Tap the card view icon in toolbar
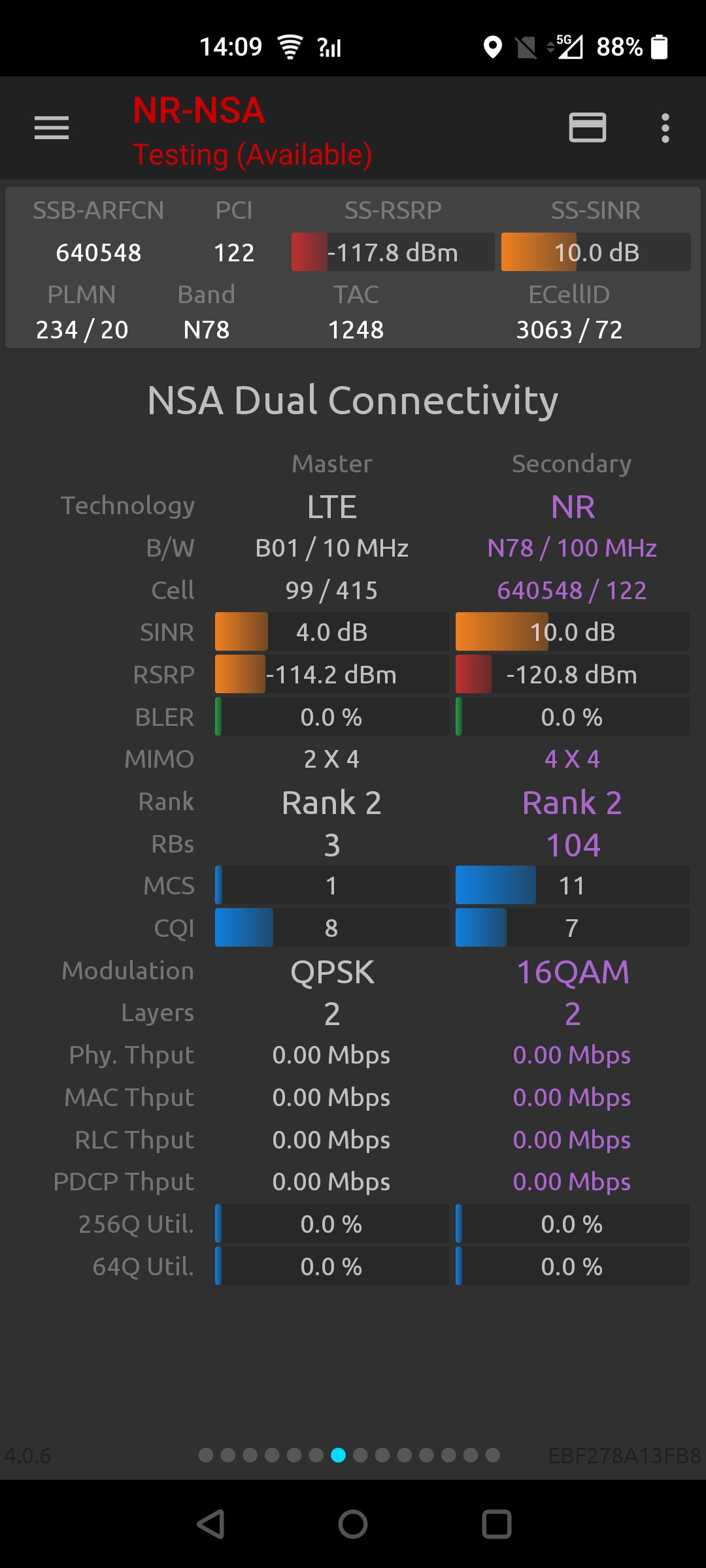 587,127
